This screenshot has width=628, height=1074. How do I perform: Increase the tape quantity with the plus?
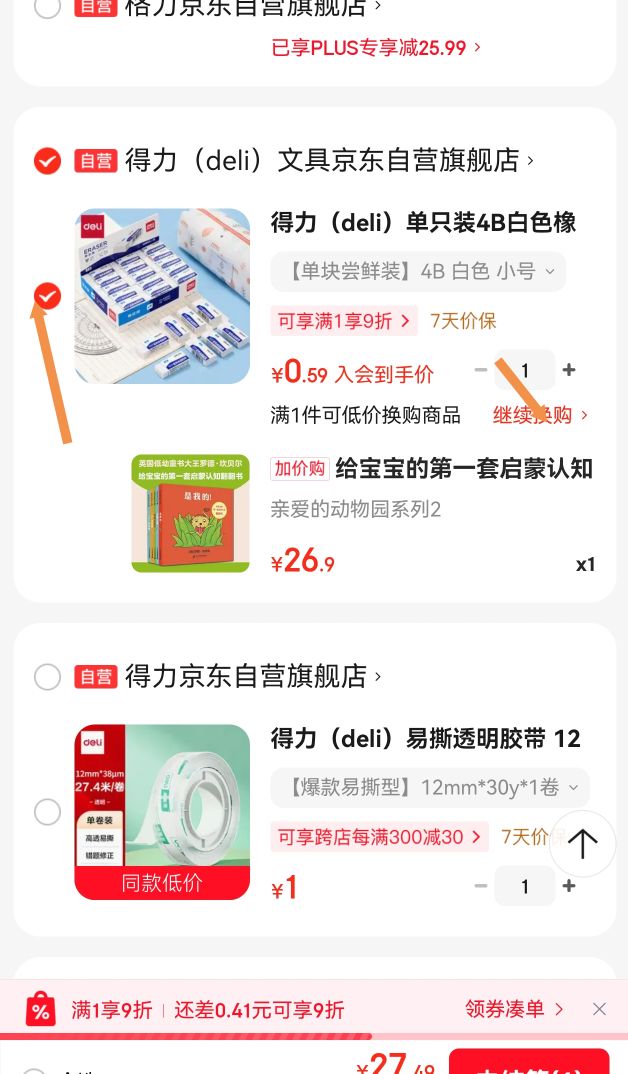point(568,886)
